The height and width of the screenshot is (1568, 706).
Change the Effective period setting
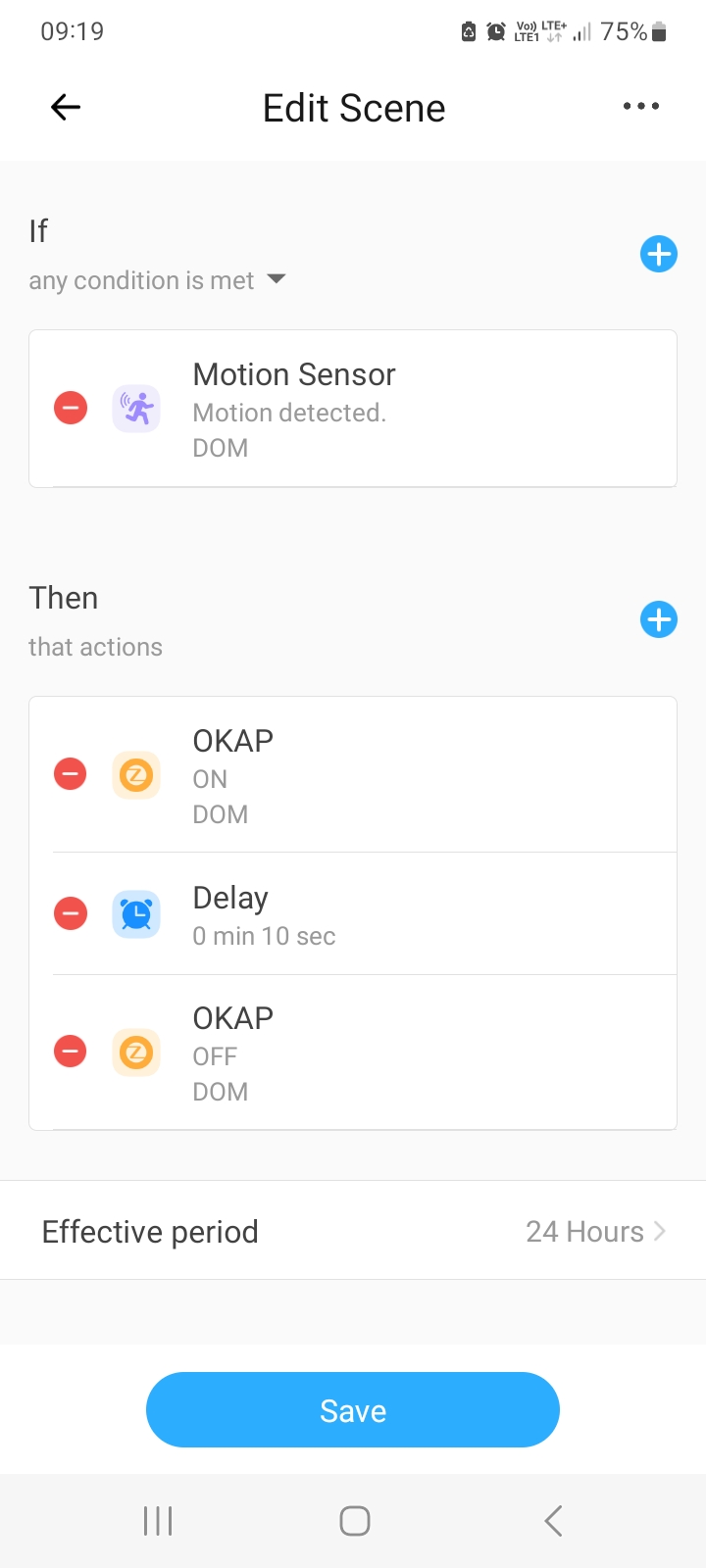[x=353, y=1231]
